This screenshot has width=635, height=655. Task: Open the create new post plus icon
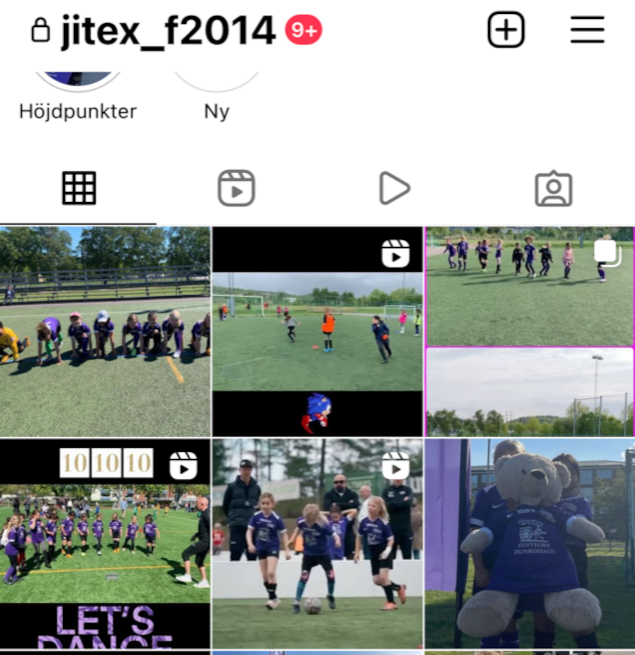coord(505,30)
